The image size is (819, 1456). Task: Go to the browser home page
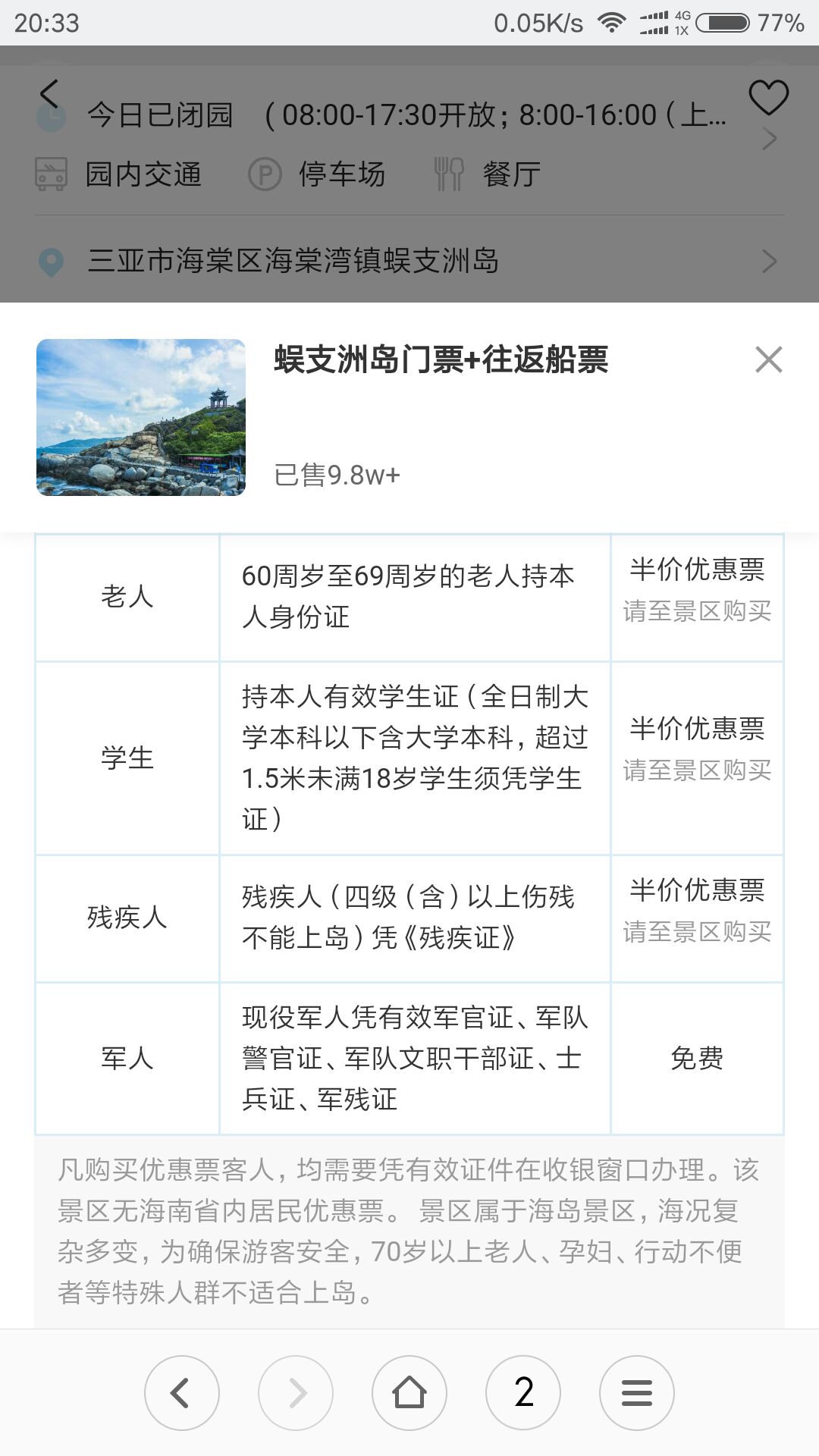click(x=409, y=1393)
